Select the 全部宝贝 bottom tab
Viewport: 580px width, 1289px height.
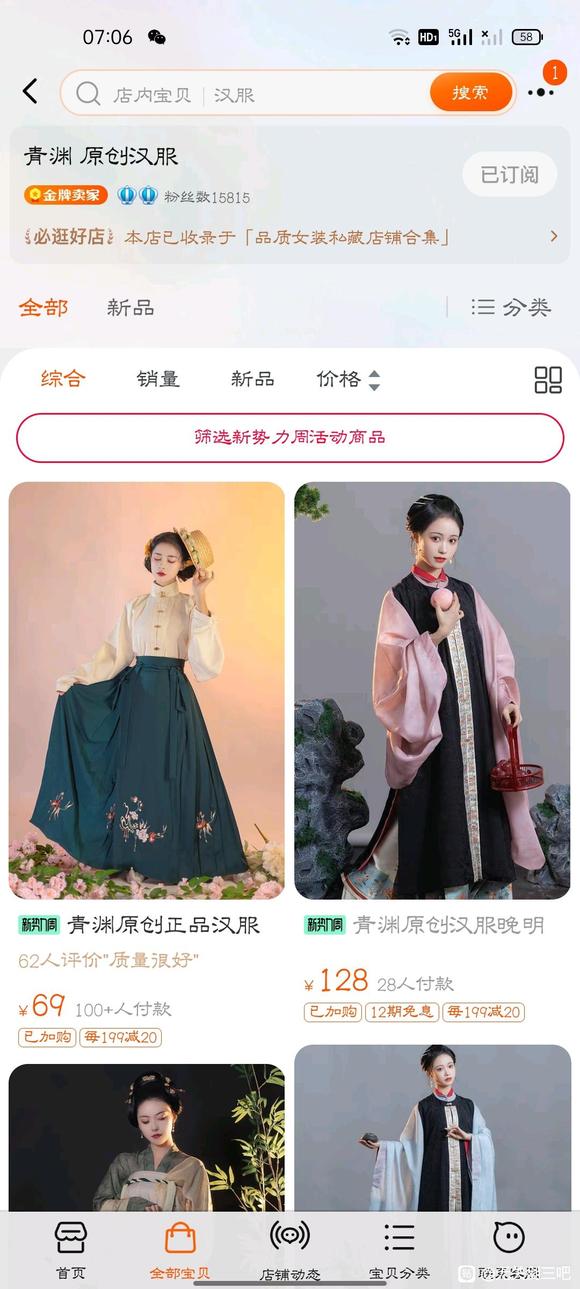[180, 1250]
